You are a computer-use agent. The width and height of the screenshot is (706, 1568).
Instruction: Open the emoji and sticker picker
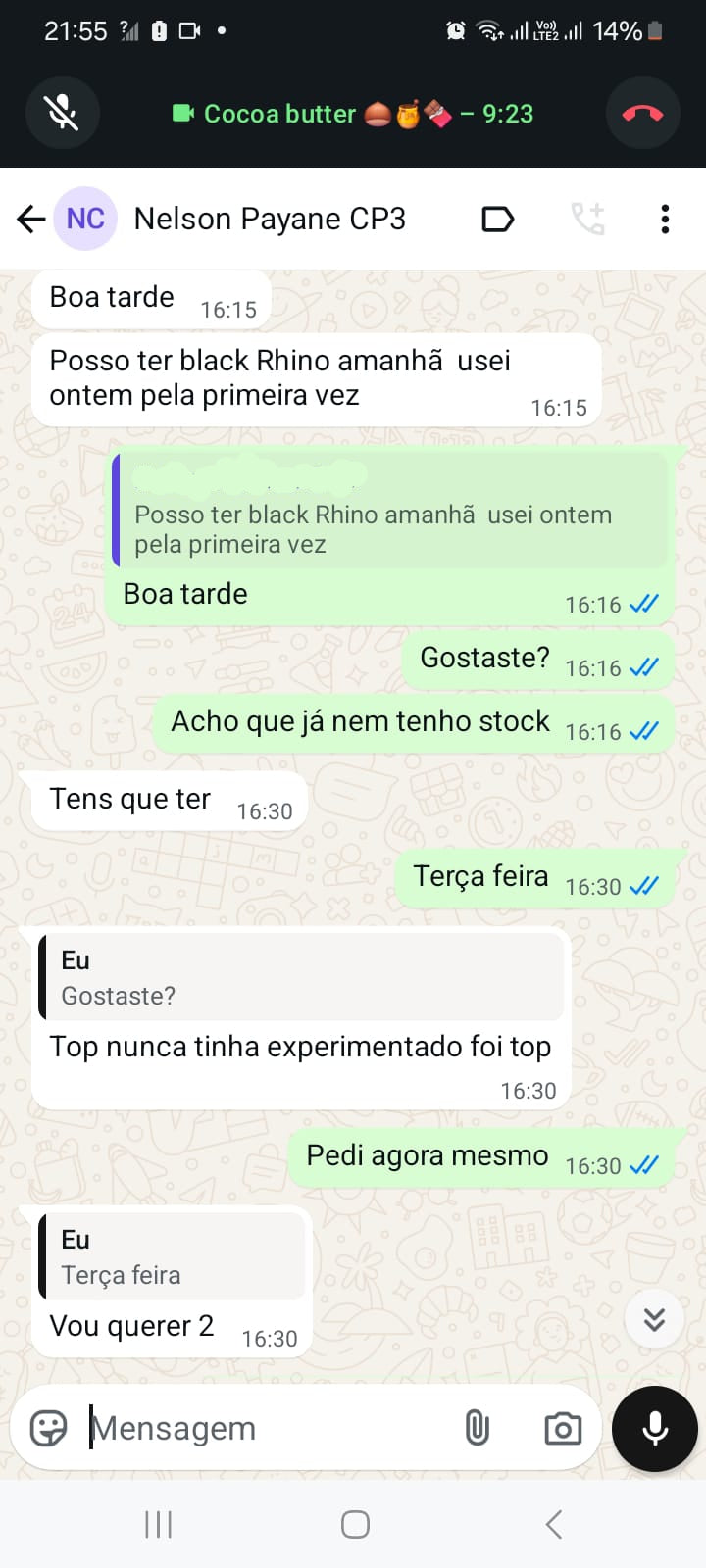coord(48,1428)
